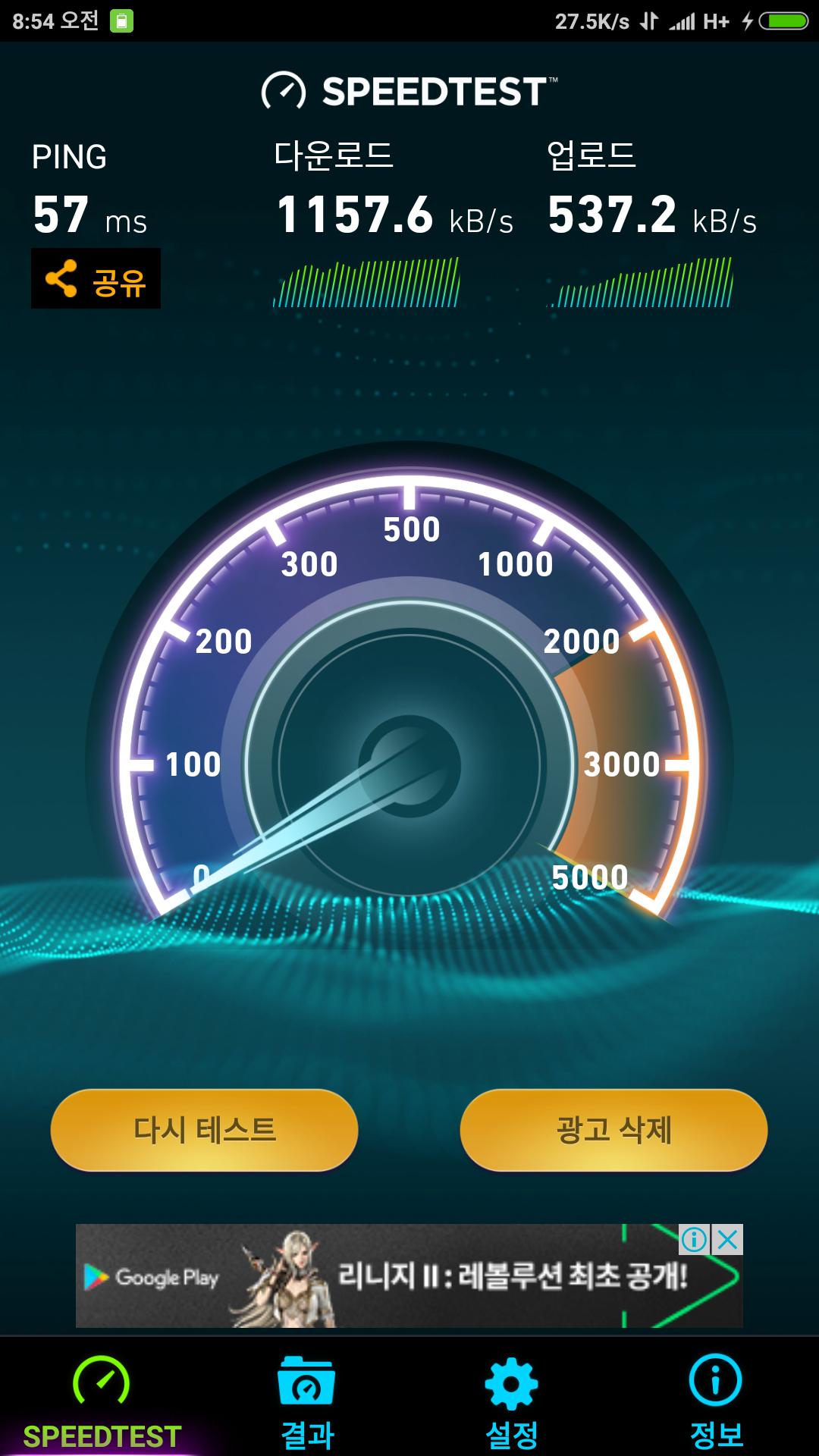Tap the 광고 삭제 button to remove ads
819x1456 pixels.
pos(613,1130)
